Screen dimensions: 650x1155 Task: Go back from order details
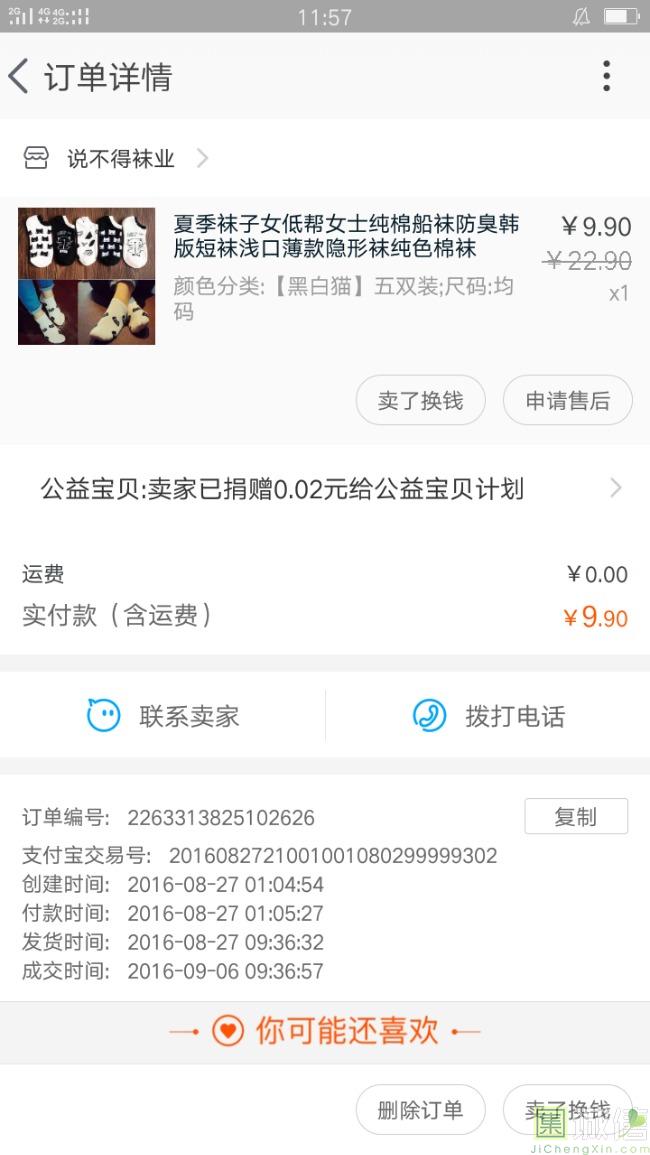pyautogui.click(x=20, y=76)
